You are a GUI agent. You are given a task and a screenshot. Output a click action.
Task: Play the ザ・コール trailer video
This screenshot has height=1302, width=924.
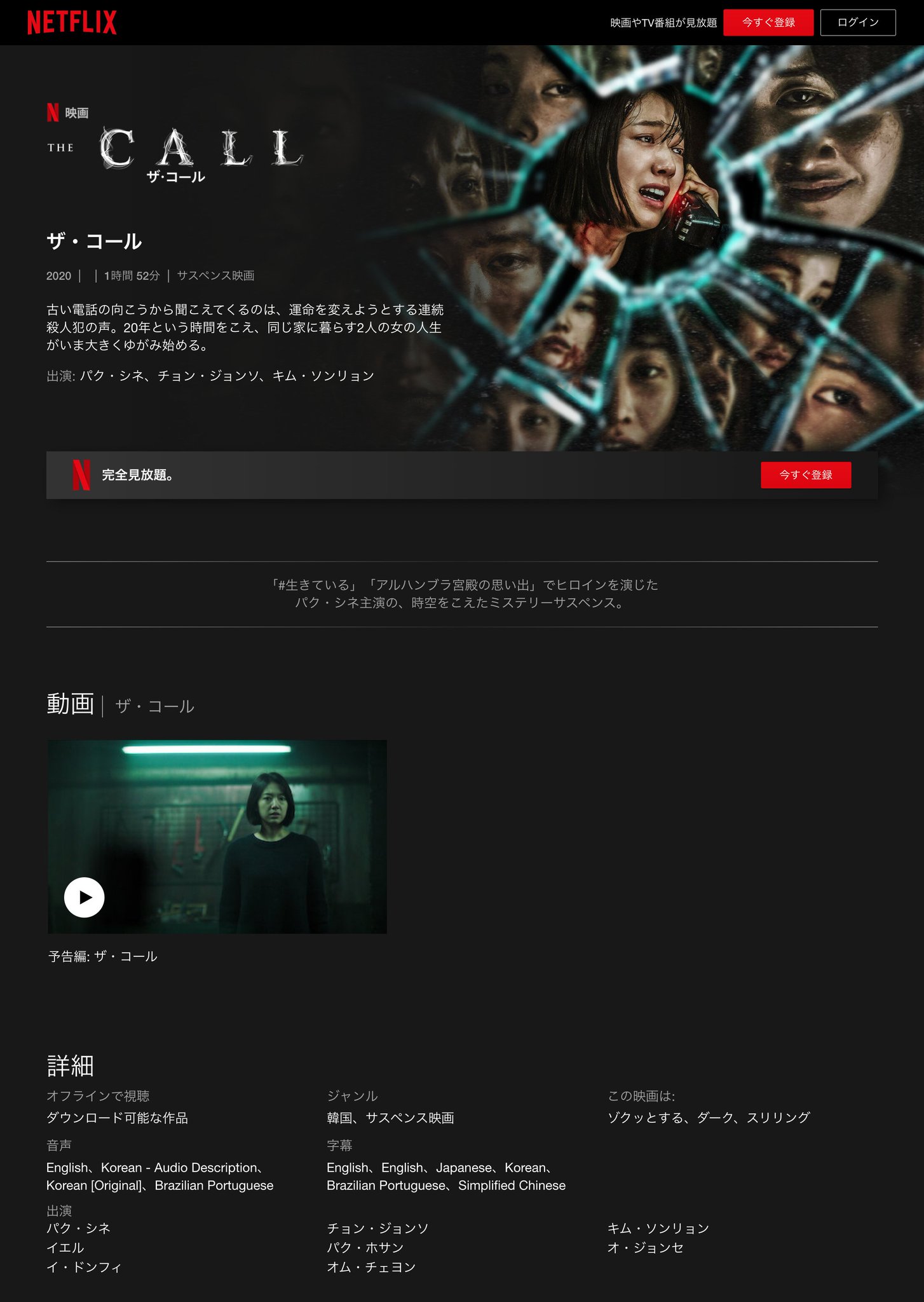click(85, 897)
